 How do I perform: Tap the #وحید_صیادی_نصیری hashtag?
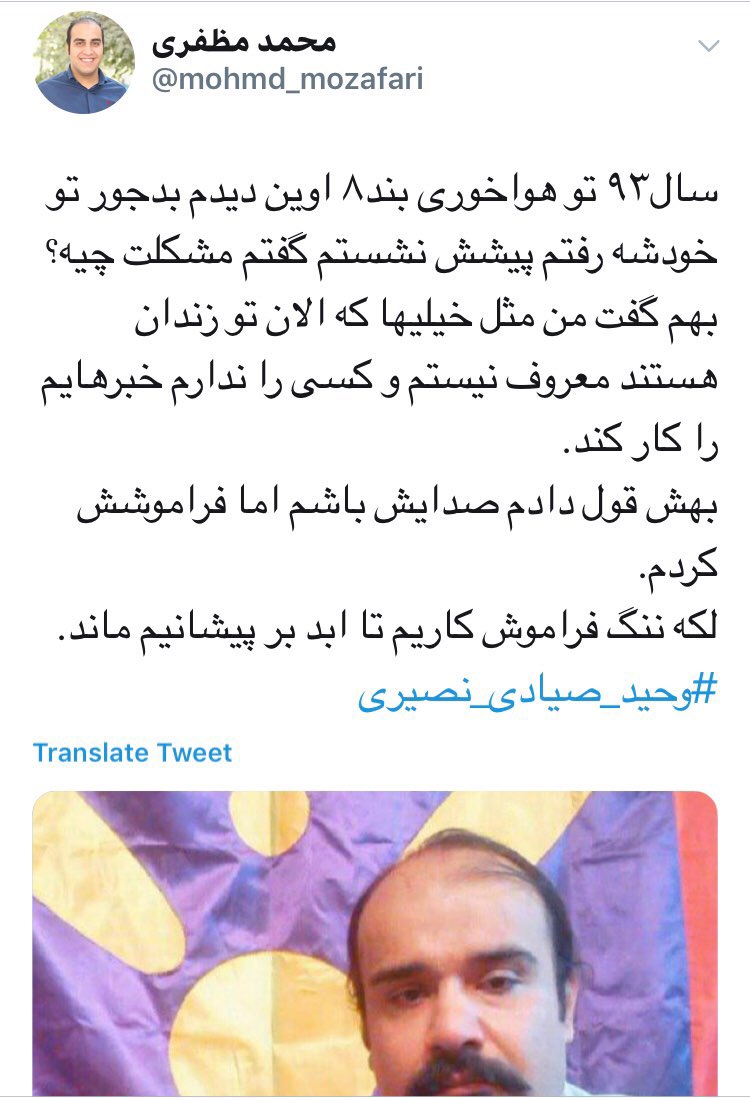537,694
